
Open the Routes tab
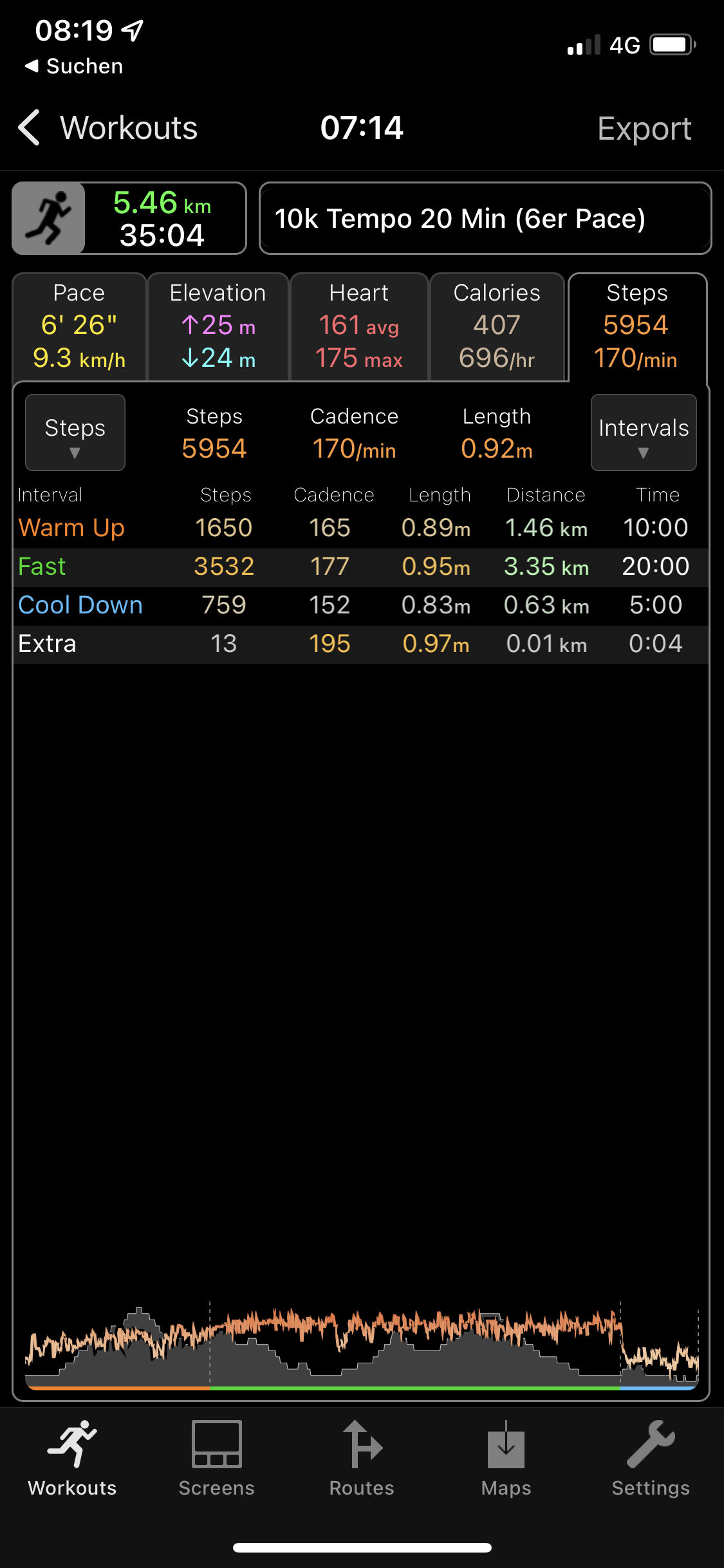(362, 1459)
